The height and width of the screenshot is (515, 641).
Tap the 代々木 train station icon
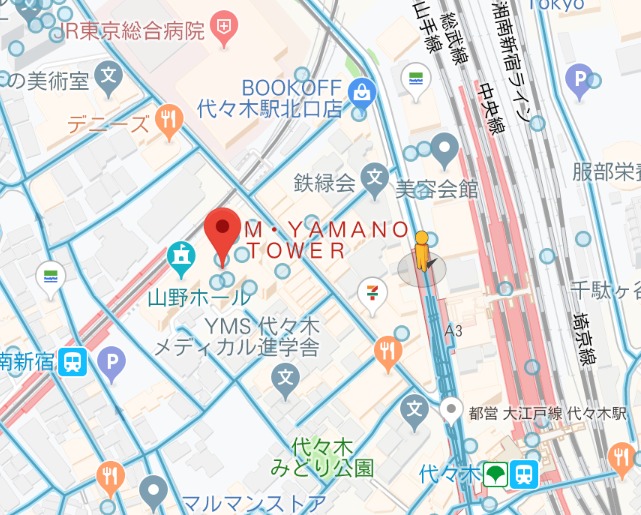click(x=523, y=474)
